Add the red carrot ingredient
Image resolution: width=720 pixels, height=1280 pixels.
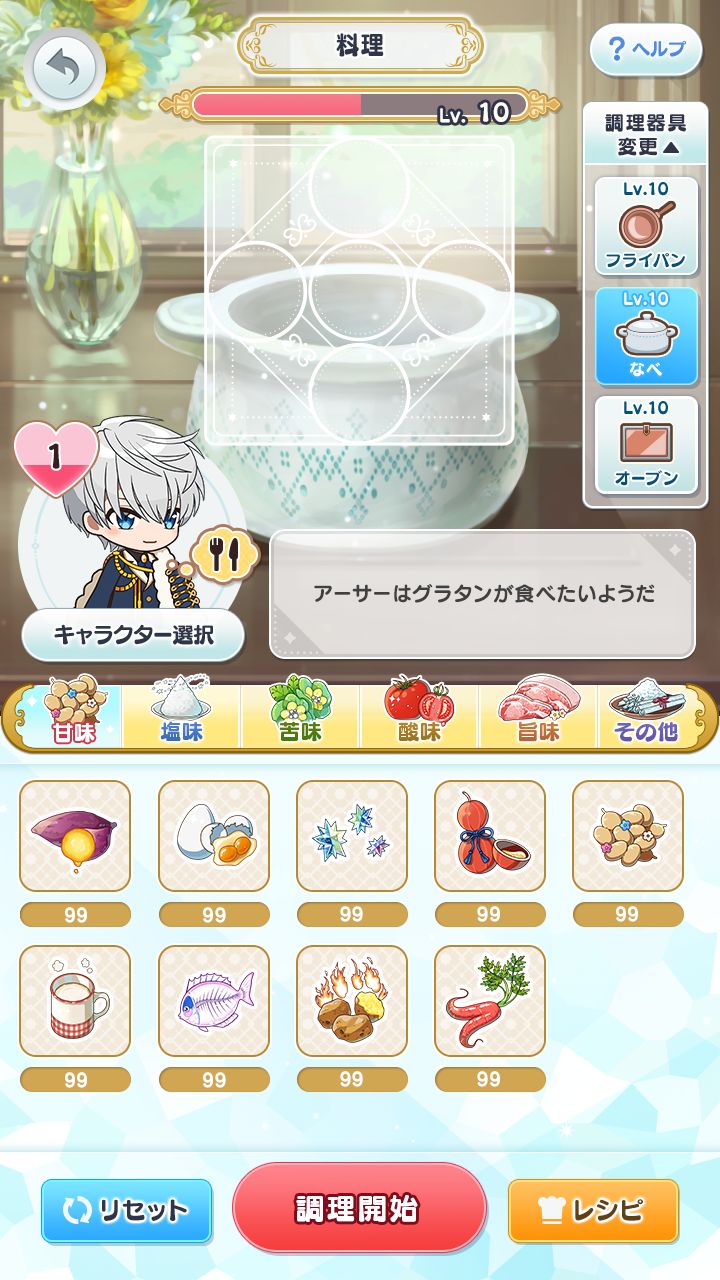(489, 1001)
